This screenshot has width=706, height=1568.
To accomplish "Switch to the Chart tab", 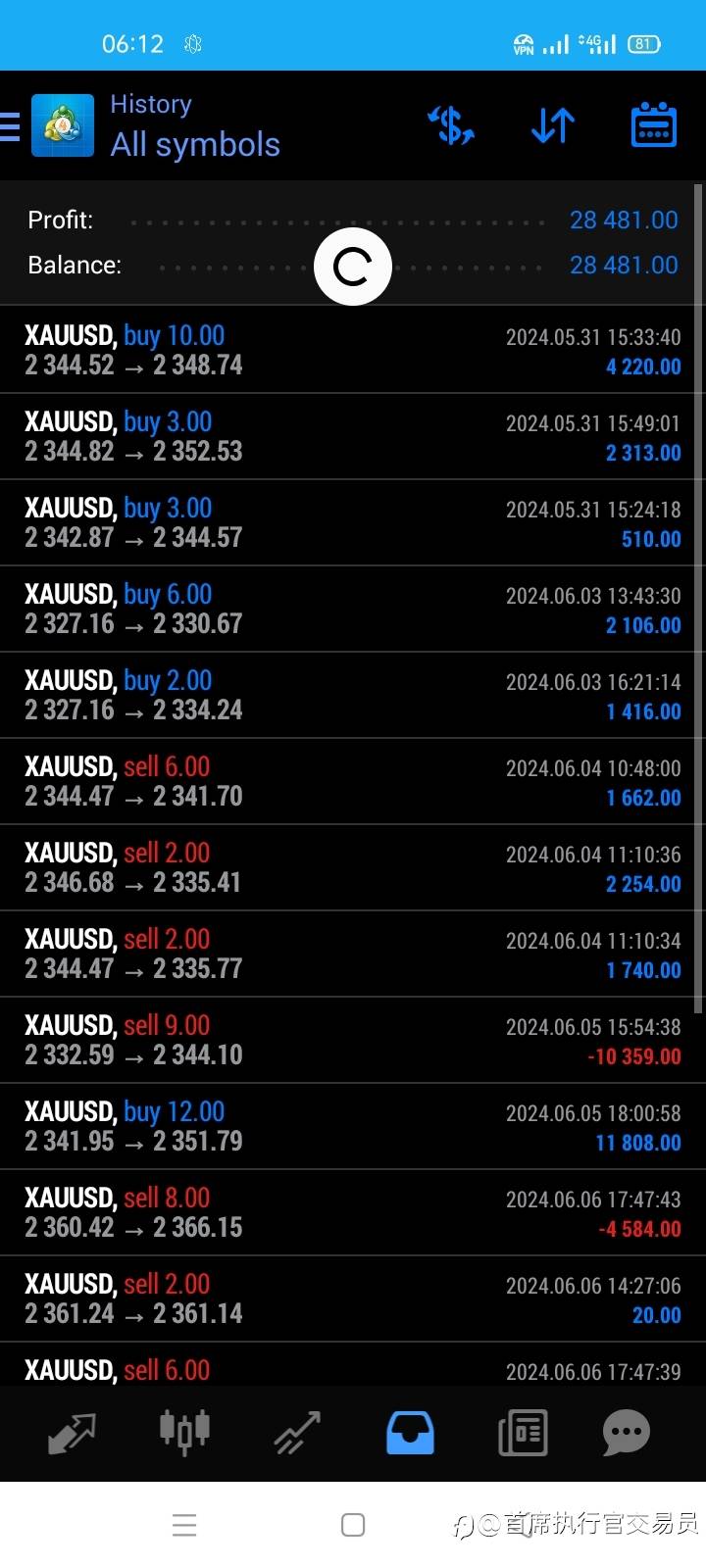I will click(x=184, y=1433).
